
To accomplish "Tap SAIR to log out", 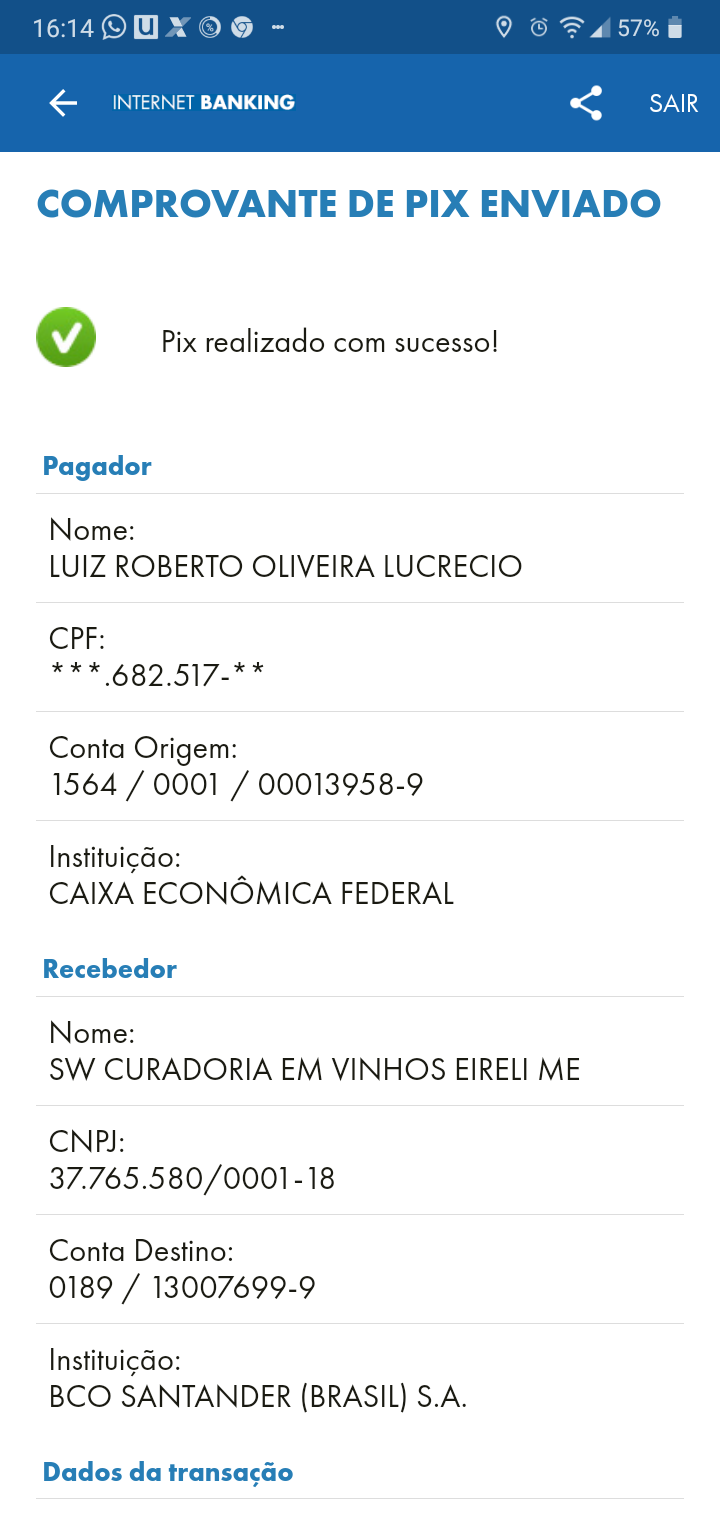I will point(673,103).
